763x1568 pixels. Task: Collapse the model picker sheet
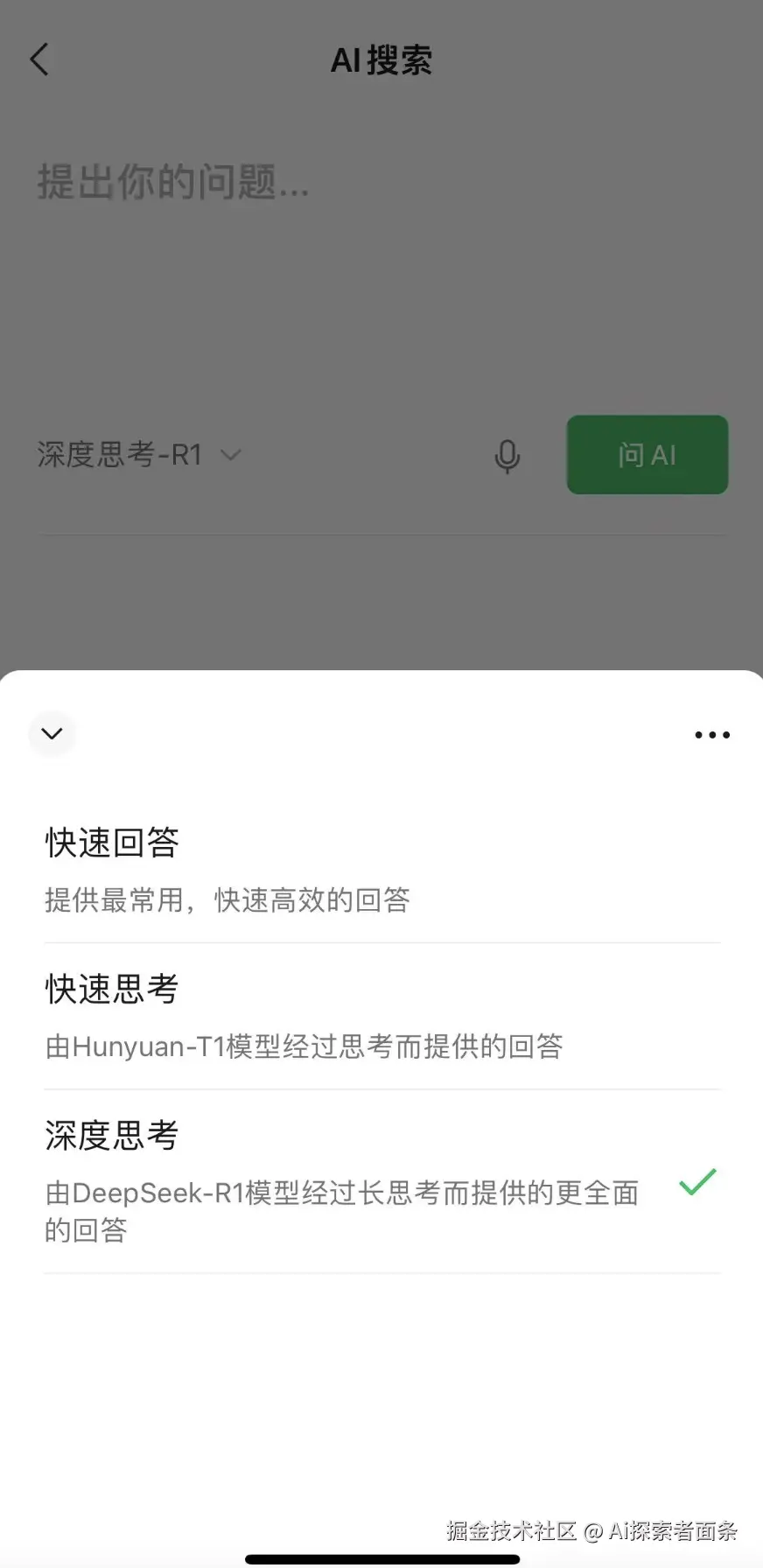52,733
